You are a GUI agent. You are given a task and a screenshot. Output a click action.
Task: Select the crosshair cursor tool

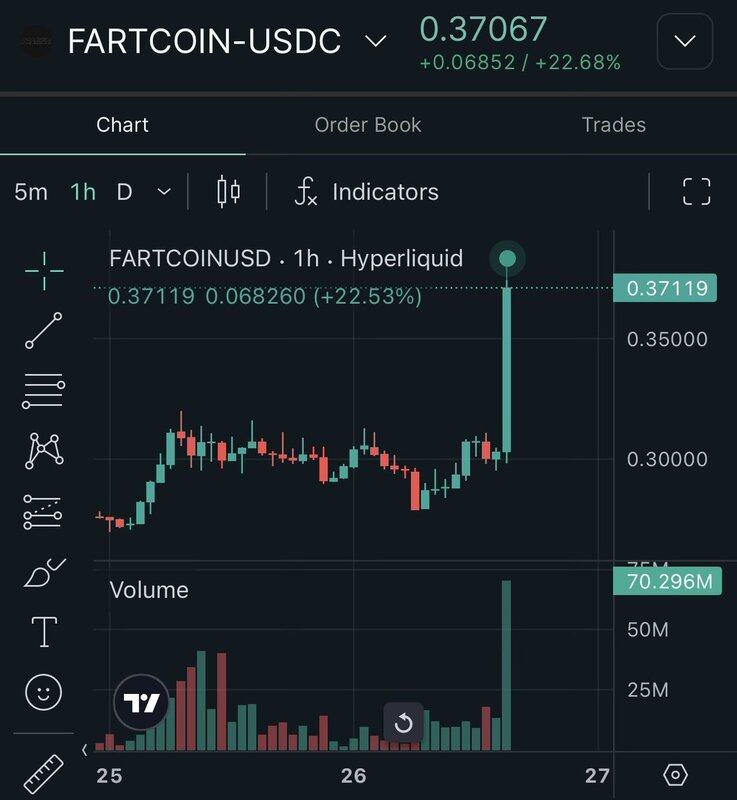pos(44,271)
